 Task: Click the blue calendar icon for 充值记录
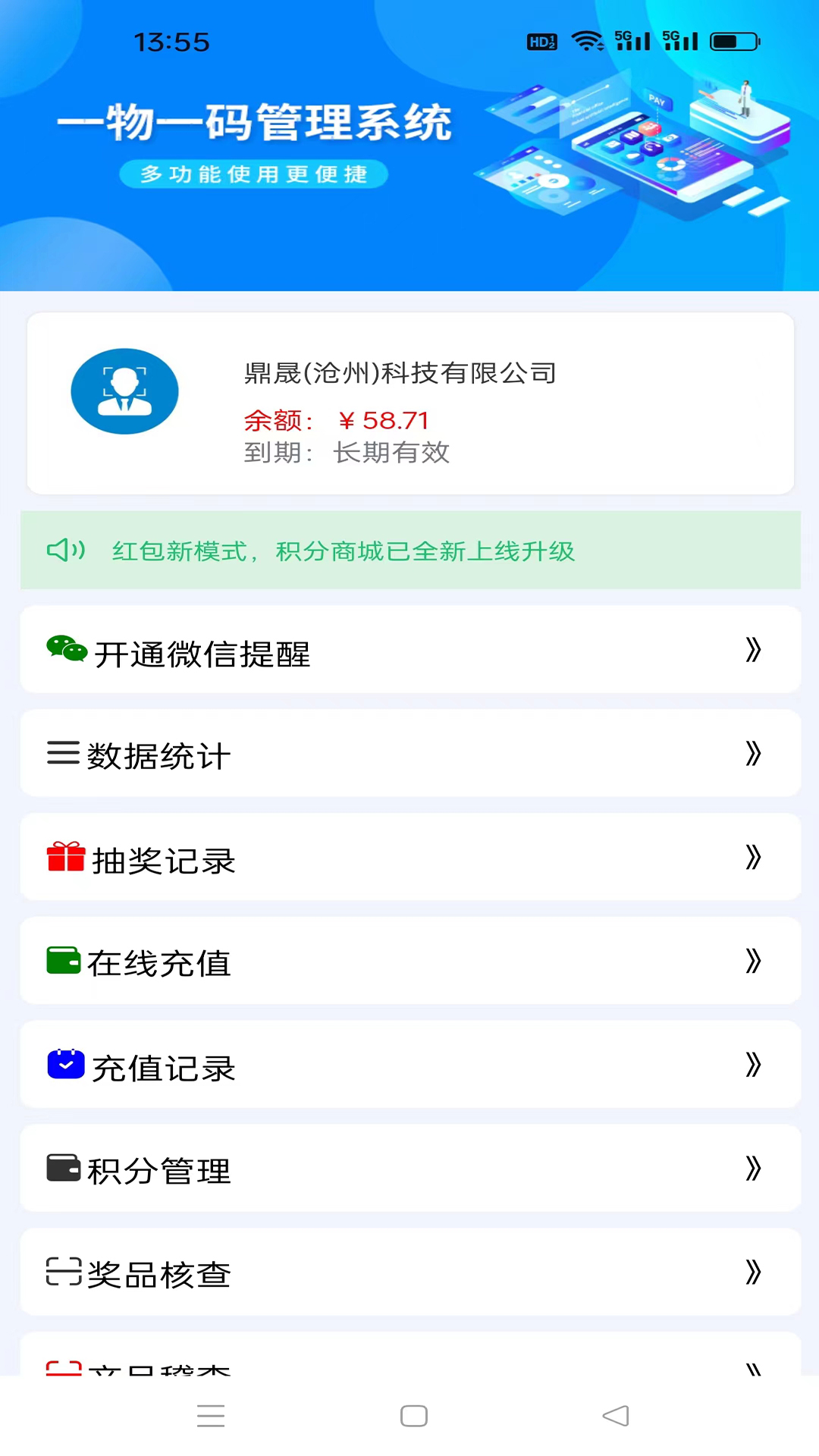pos(65,1065)
